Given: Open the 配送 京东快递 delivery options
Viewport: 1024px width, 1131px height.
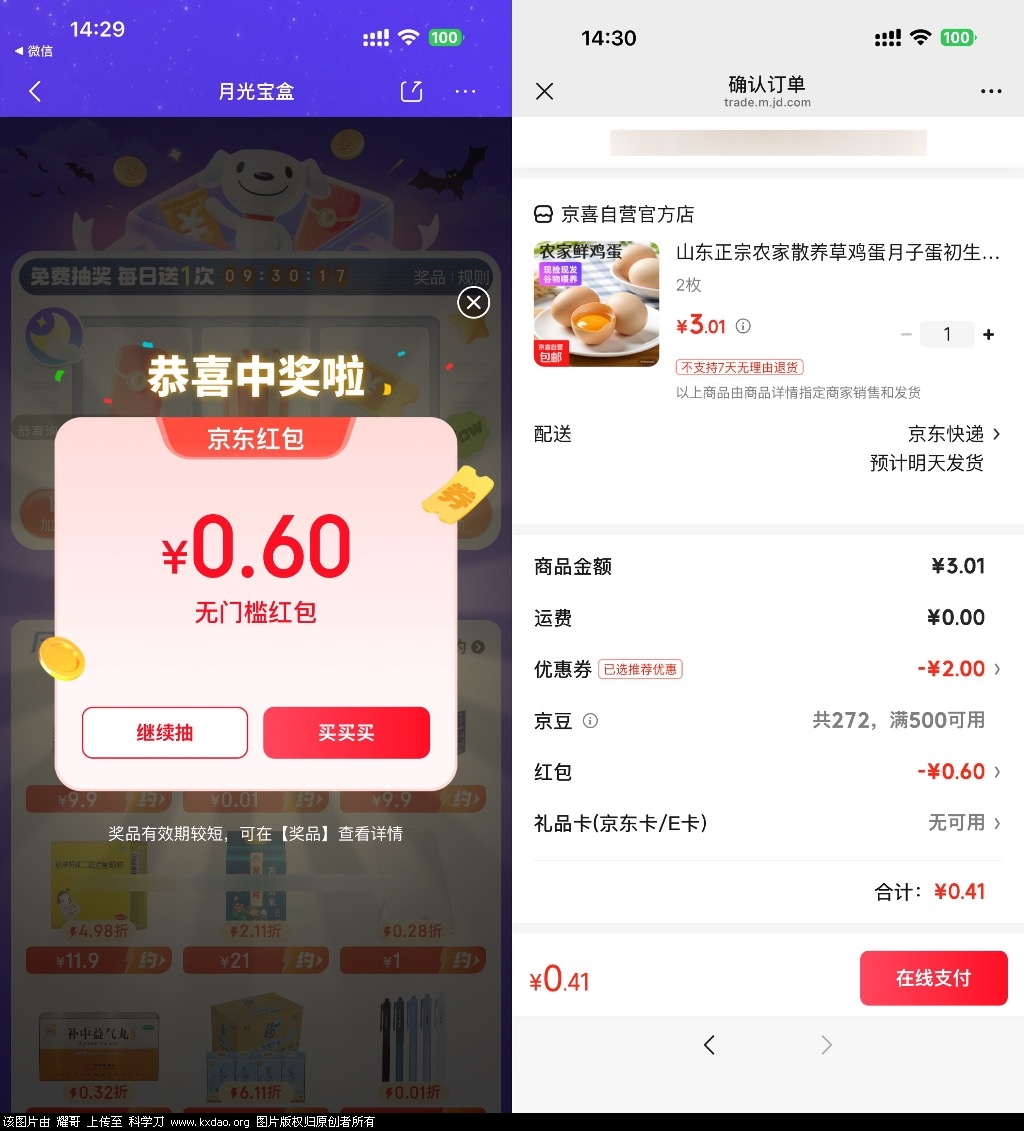Looking at the screenshot, I should point(953,434).
